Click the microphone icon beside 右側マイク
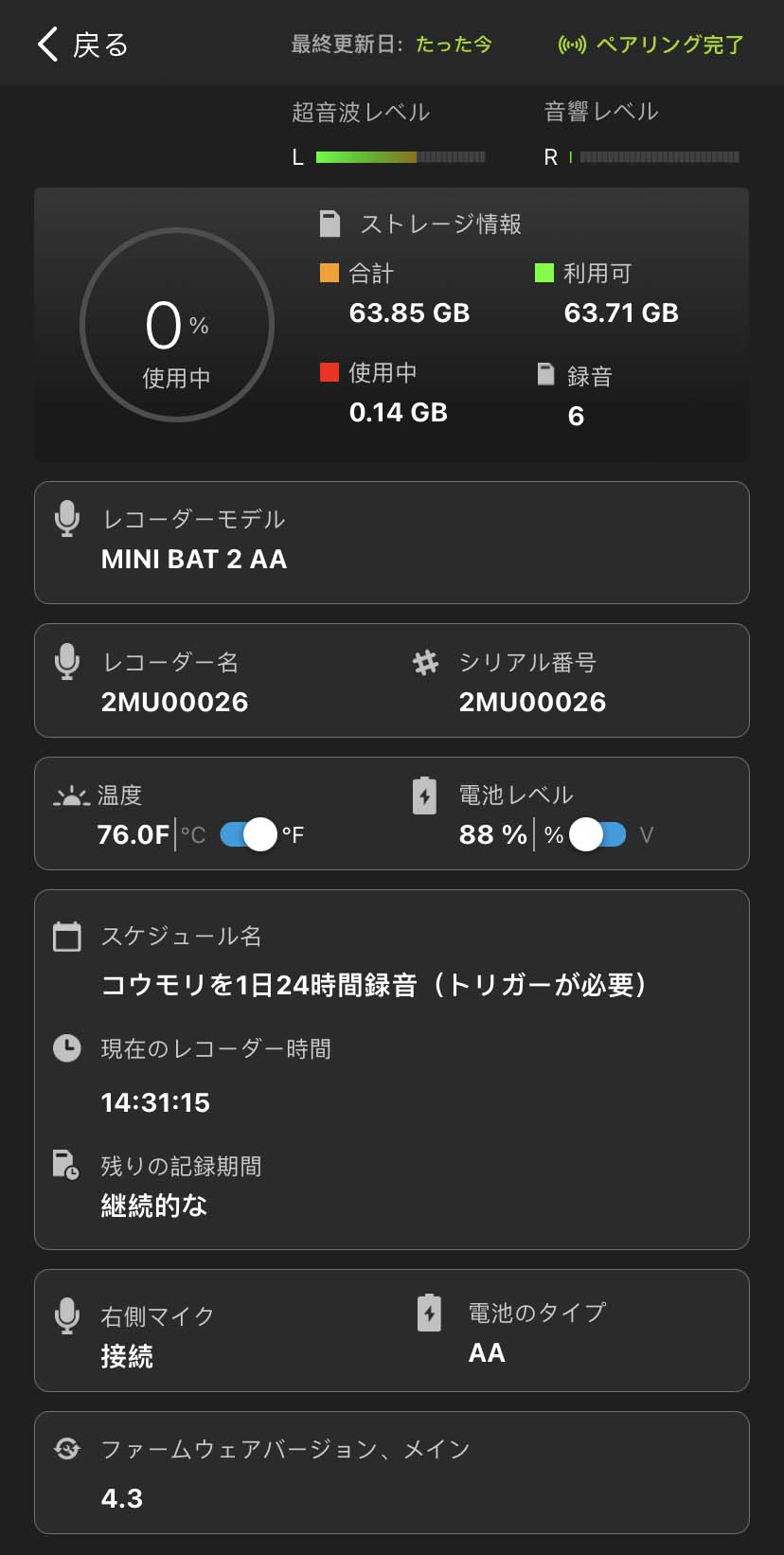Viewport: 784px width, 1555px height. [67, 1314]
